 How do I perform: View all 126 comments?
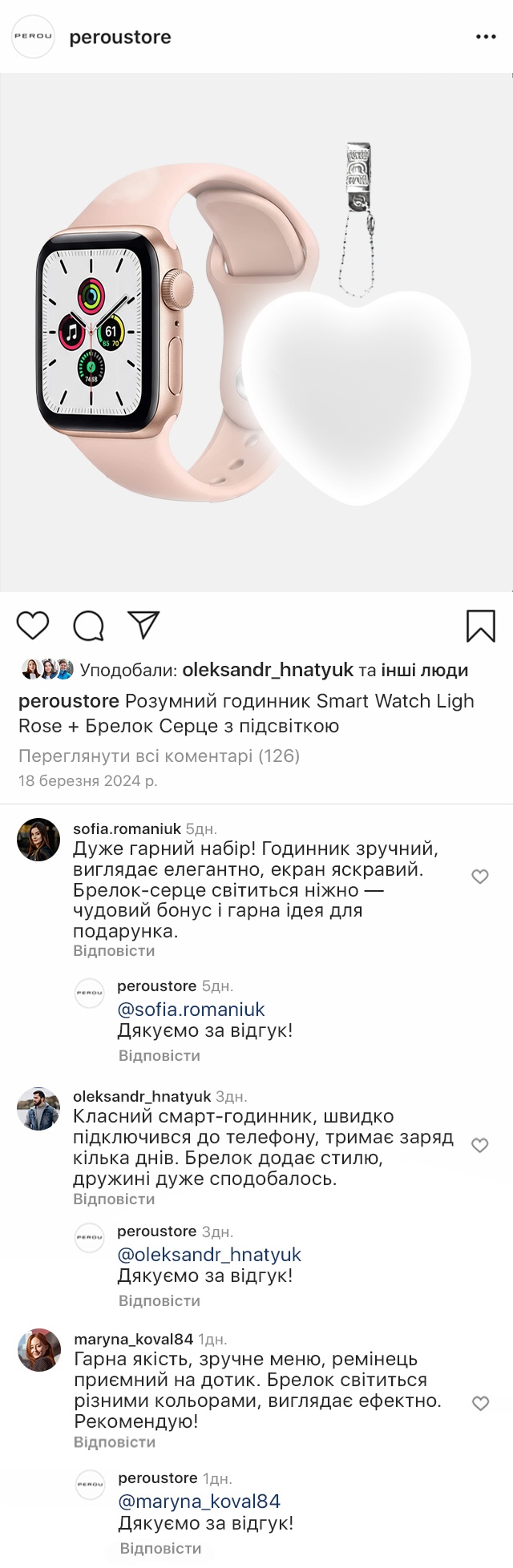click(x=159, y=756)
